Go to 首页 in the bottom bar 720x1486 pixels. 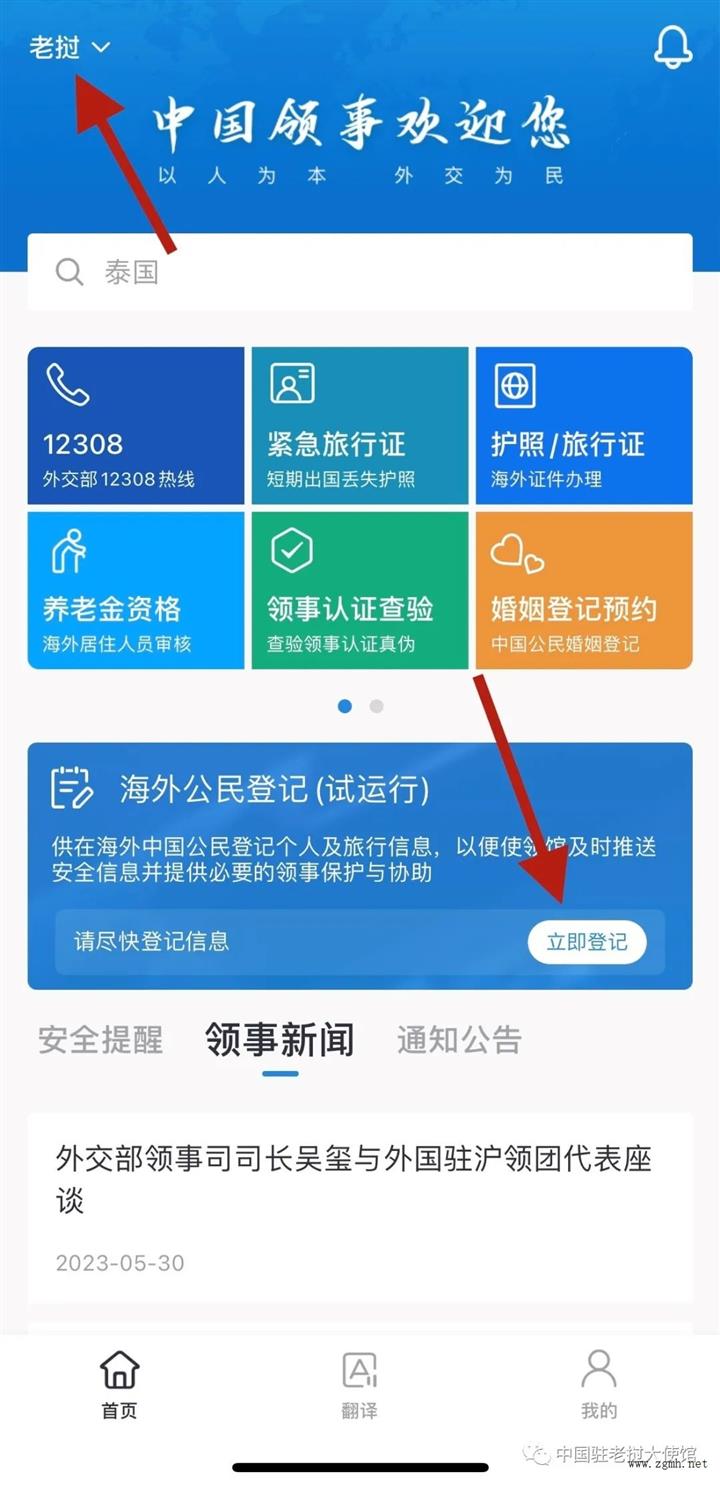pyautogui.click(x=119, y=1385)
